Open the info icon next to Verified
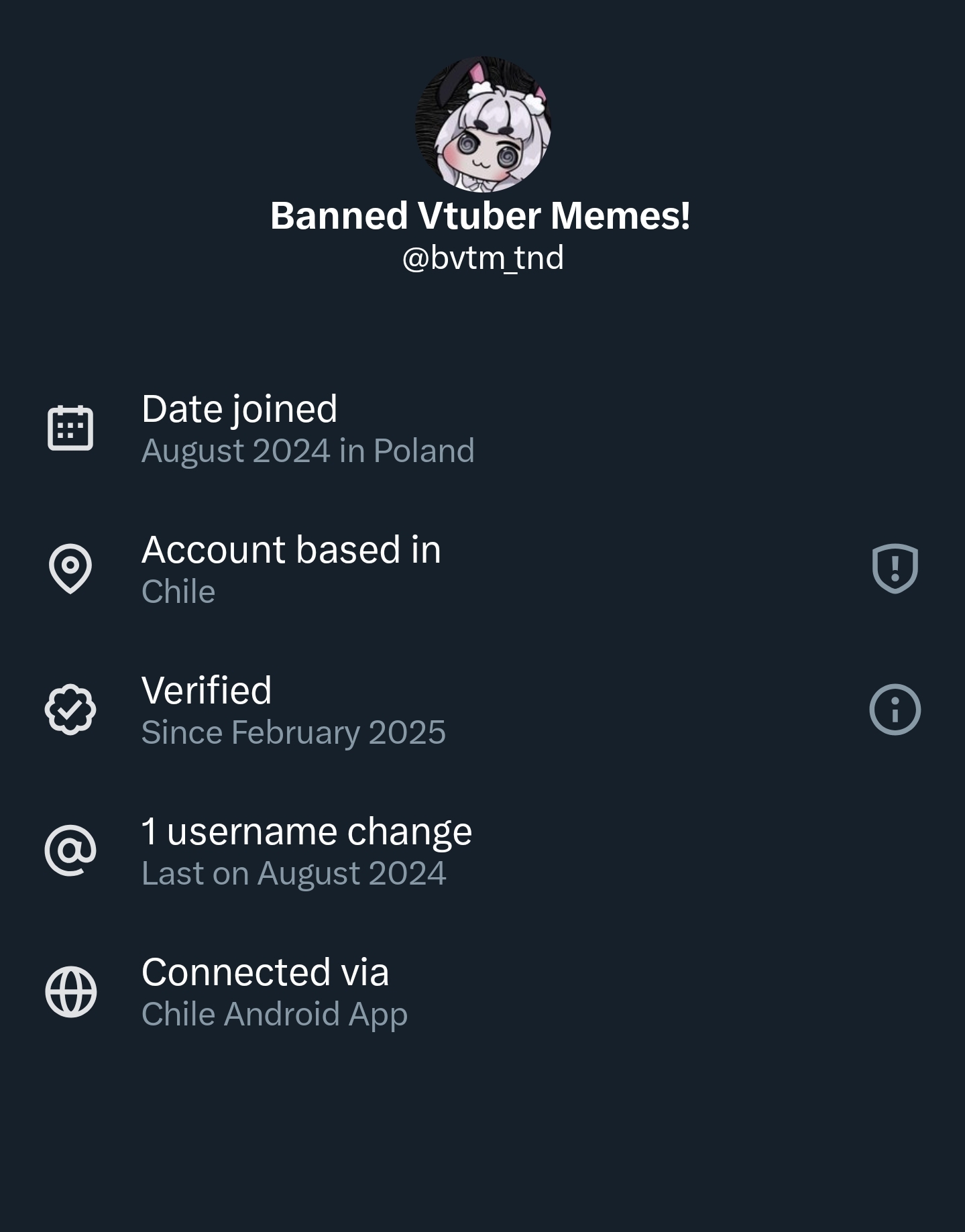Screen dimensions: 965x1232 click(x=895, y=710)
